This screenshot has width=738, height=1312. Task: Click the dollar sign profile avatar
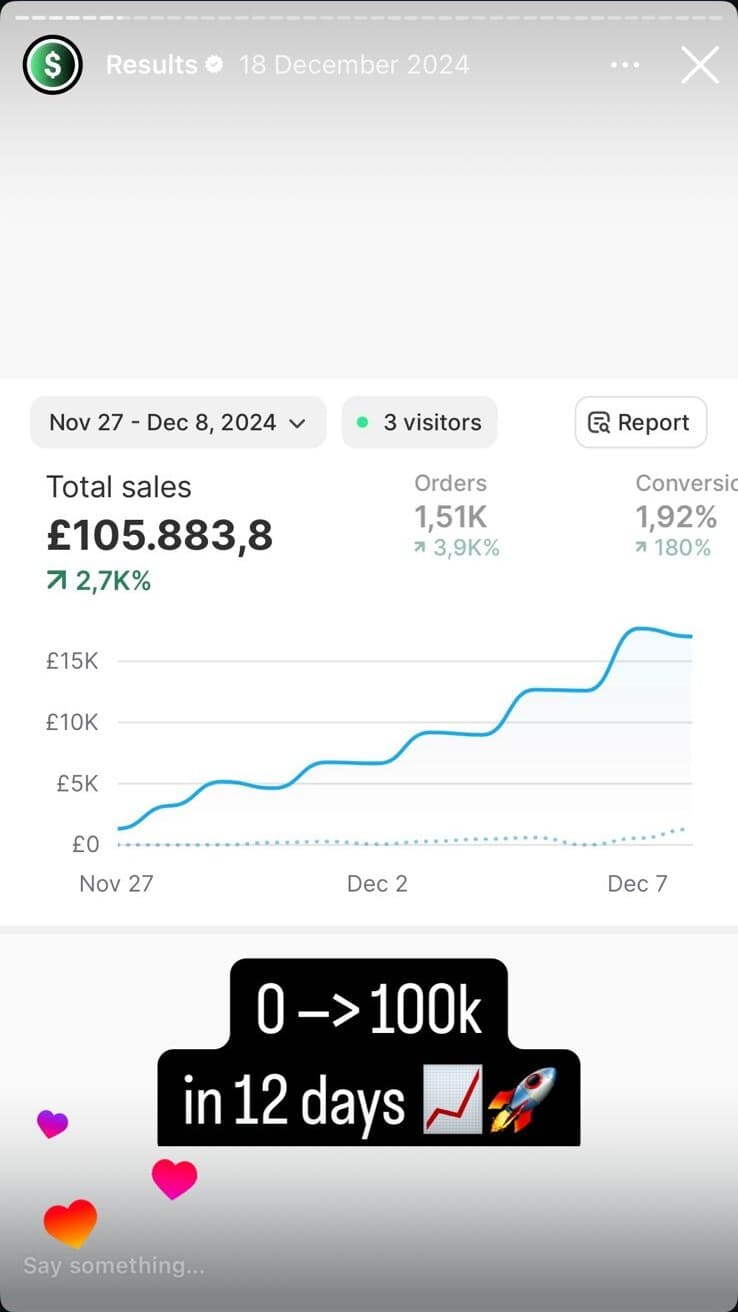pos(52,64)
